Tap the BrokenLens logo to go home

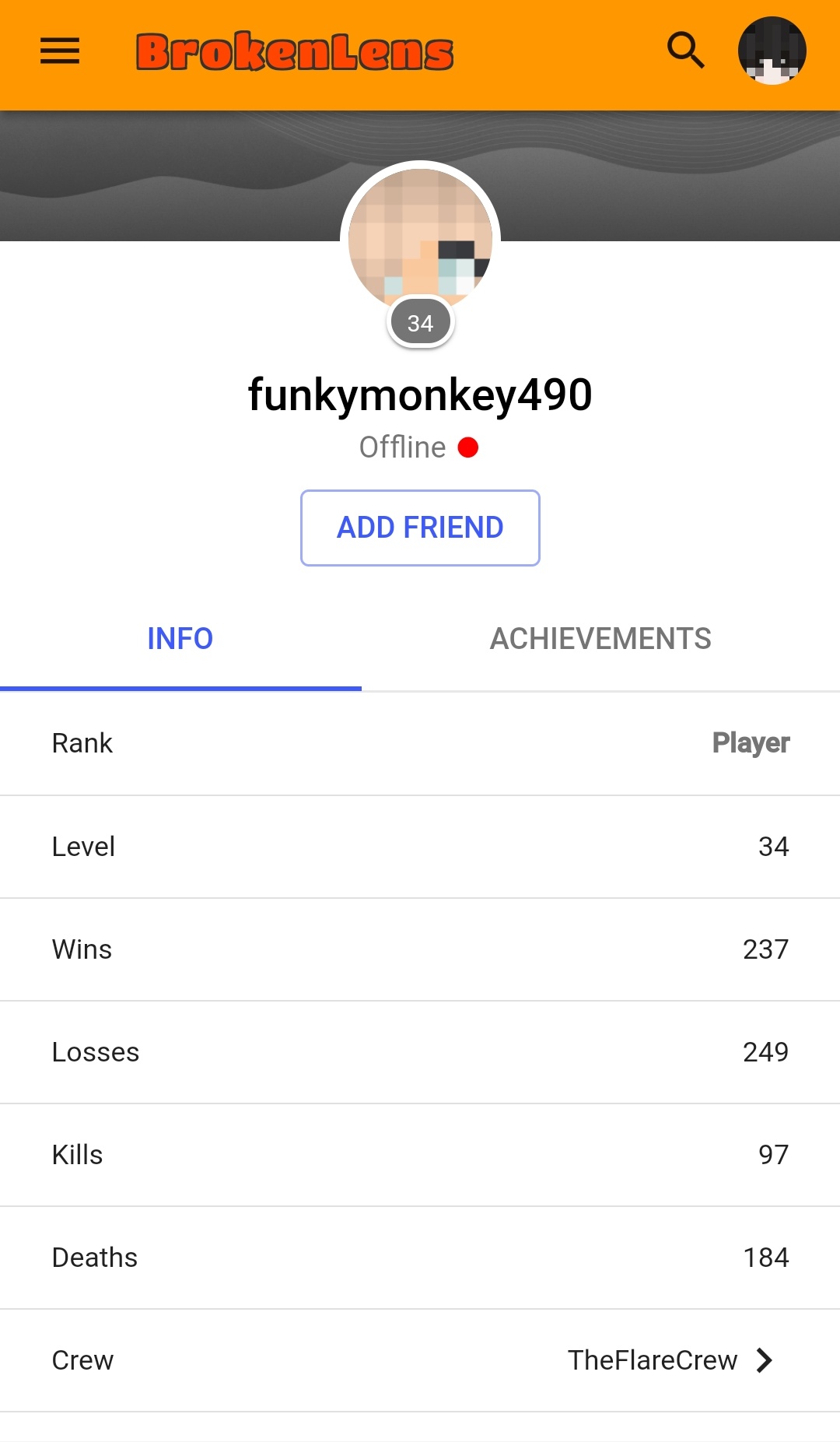295,52
